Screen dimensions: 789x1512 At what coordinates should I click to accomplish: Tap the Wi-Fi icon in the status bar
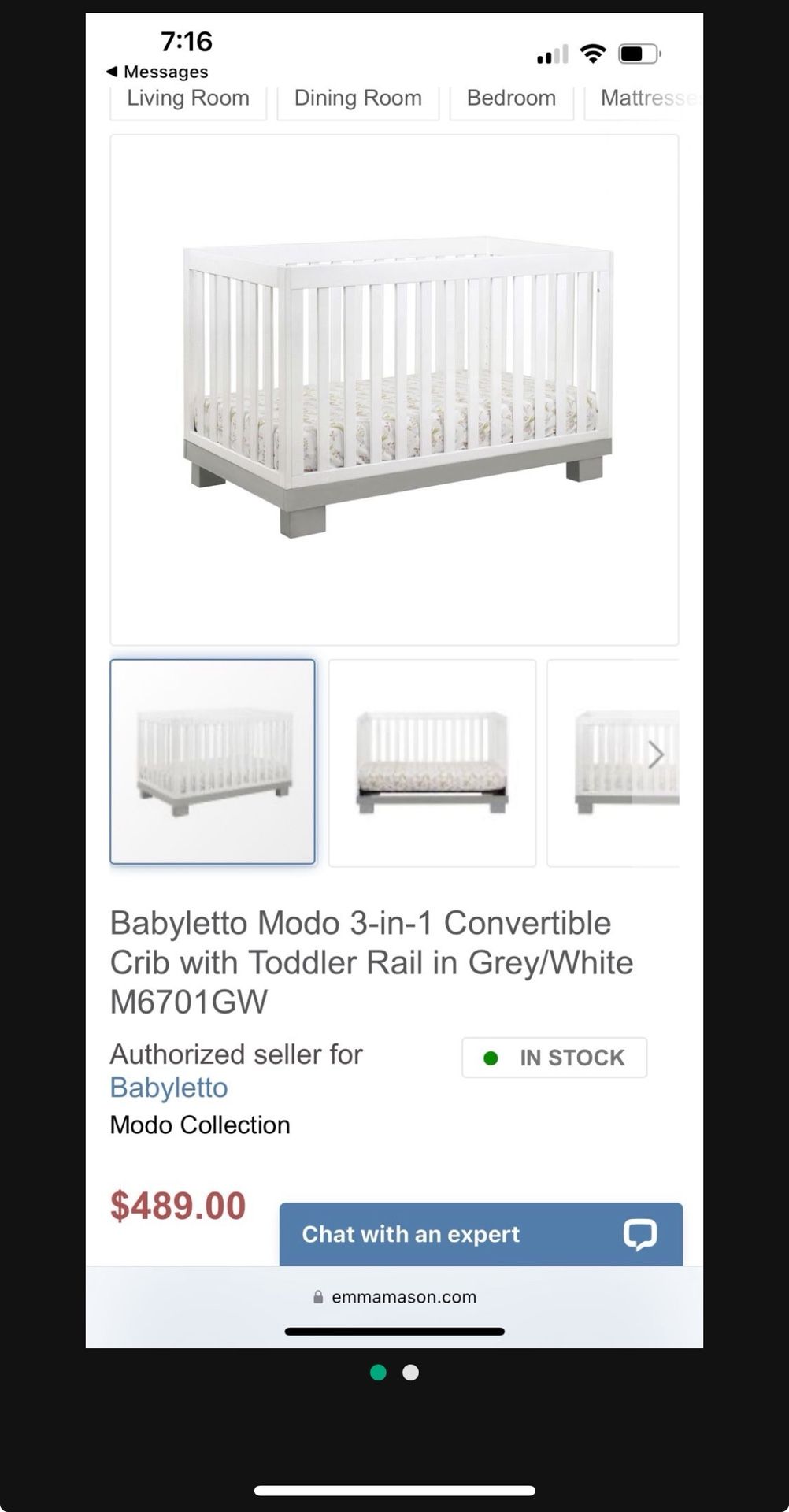coord(591,53)
